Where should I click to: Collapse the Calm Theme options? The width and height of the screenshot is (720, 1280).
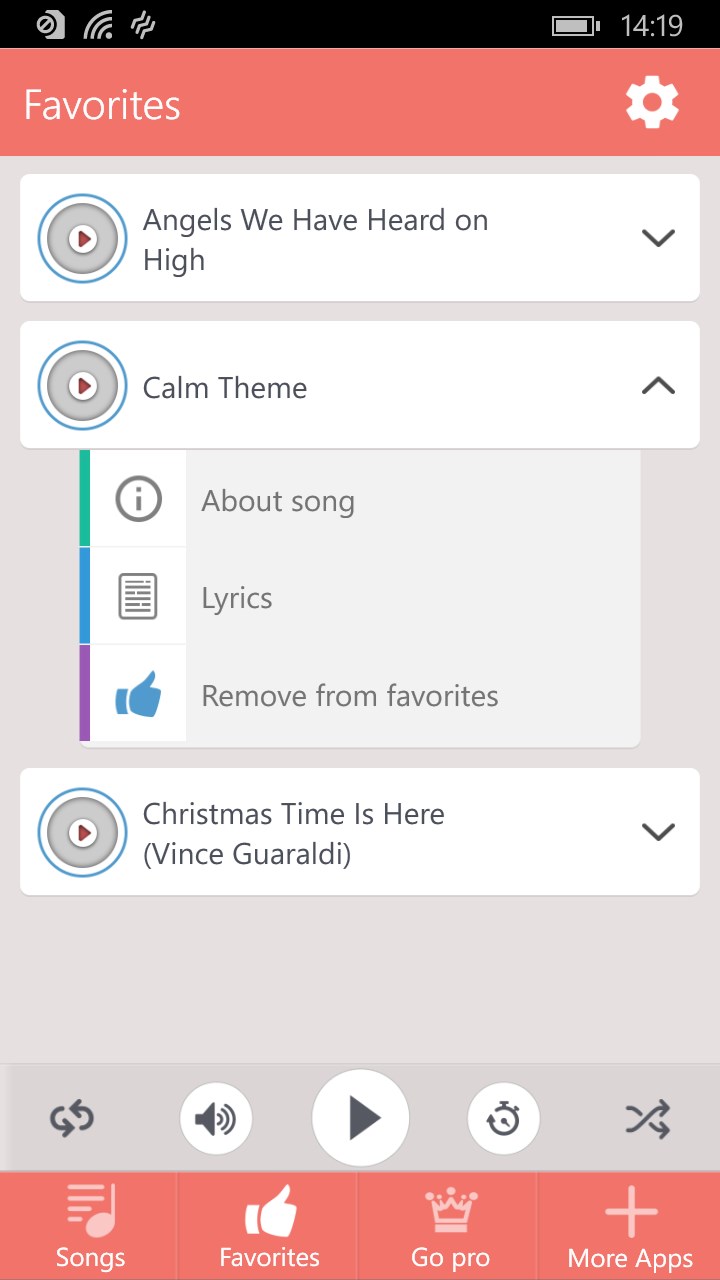pyautogui.click(x=658, y=386)
